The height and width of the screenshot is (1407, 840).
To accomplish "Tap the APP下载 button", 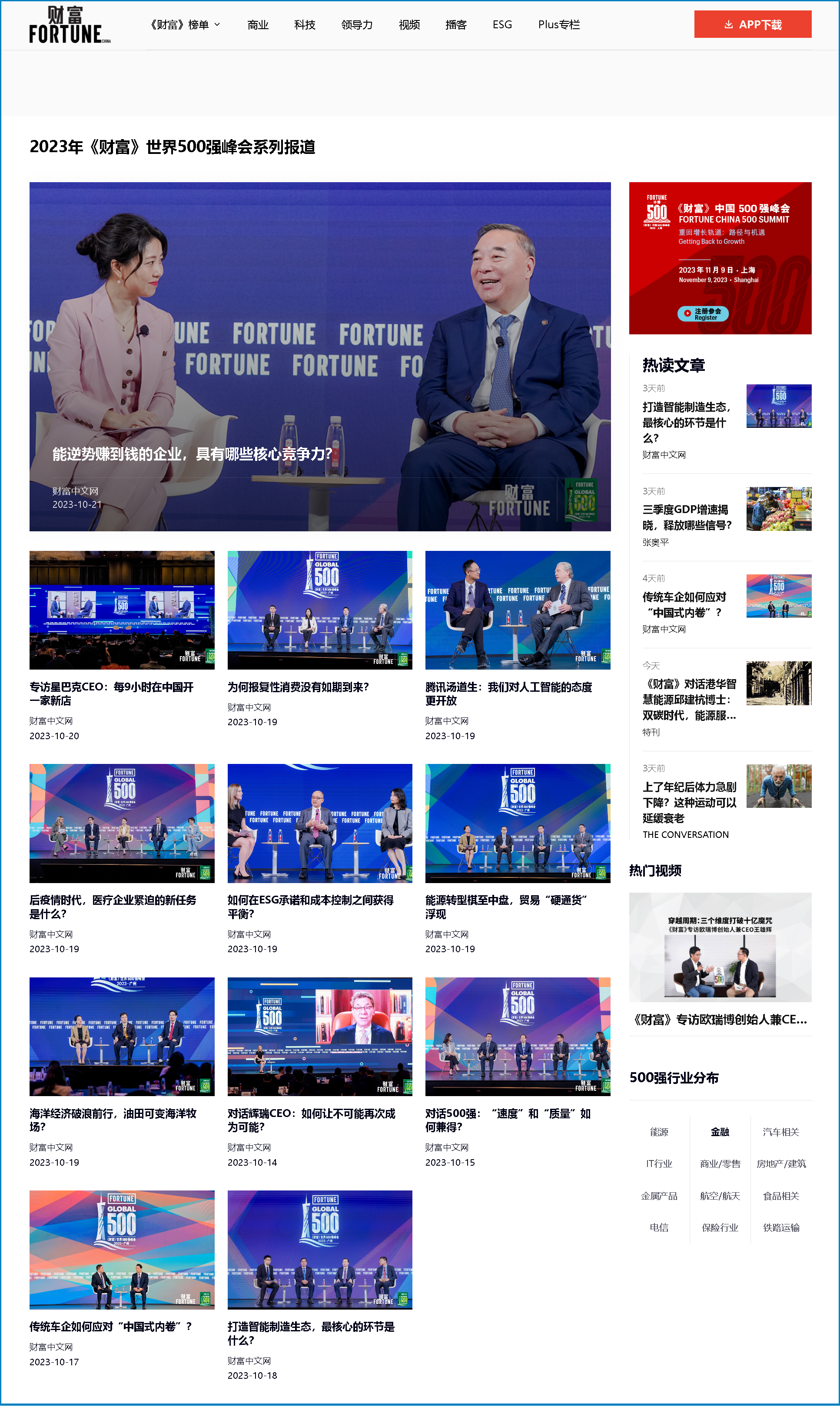I will click(x=752, y=24).
